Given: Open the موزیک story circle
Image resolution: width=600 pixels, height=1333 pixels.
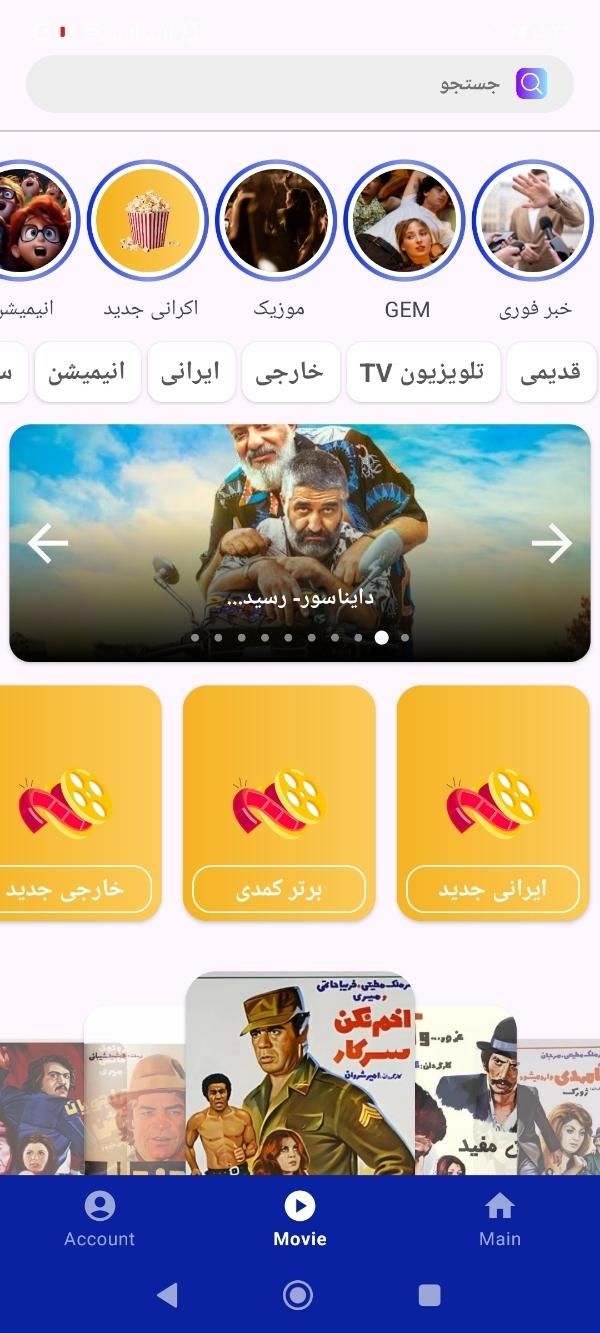Looking at the screenshot, I should [x=277, y=221].
